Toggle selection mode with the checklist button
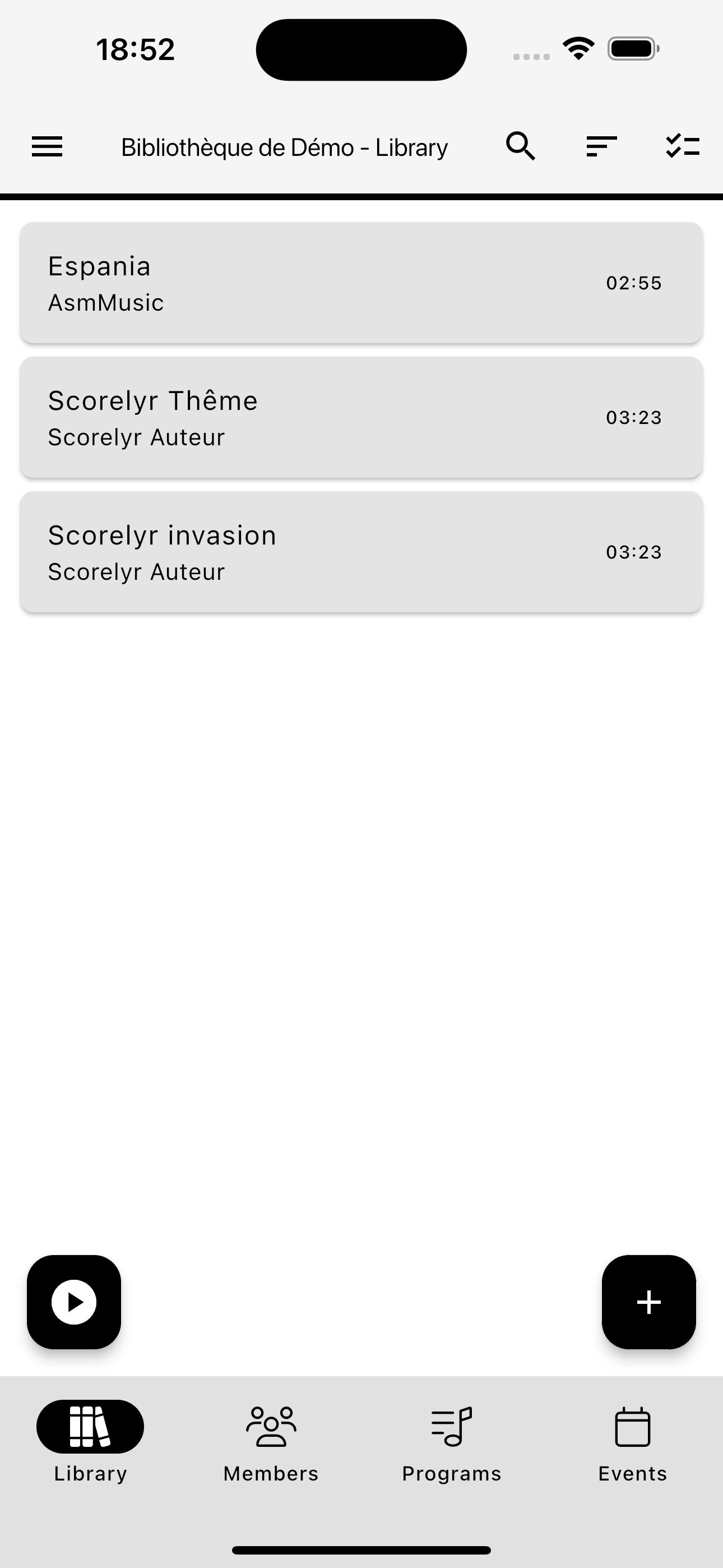 click(680, 146)
